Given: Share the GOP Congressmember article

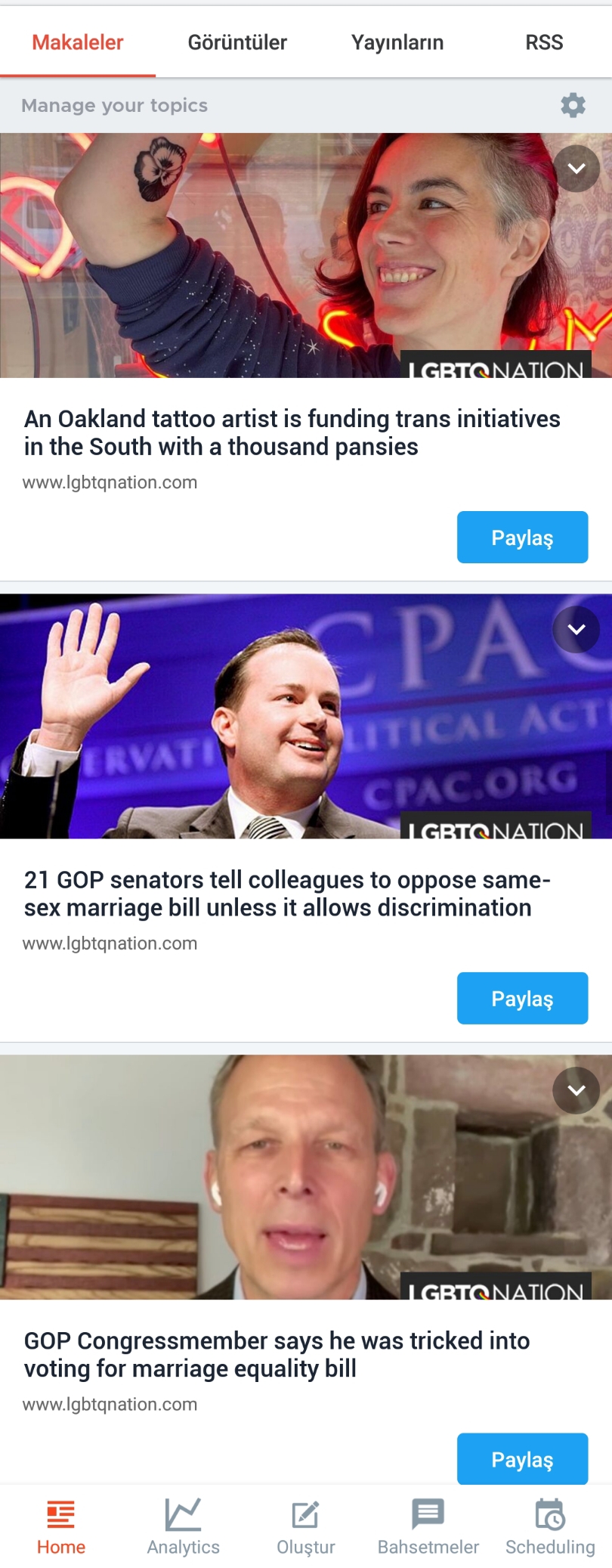Looking at the screenshot, I should [x=522, y=1458].
